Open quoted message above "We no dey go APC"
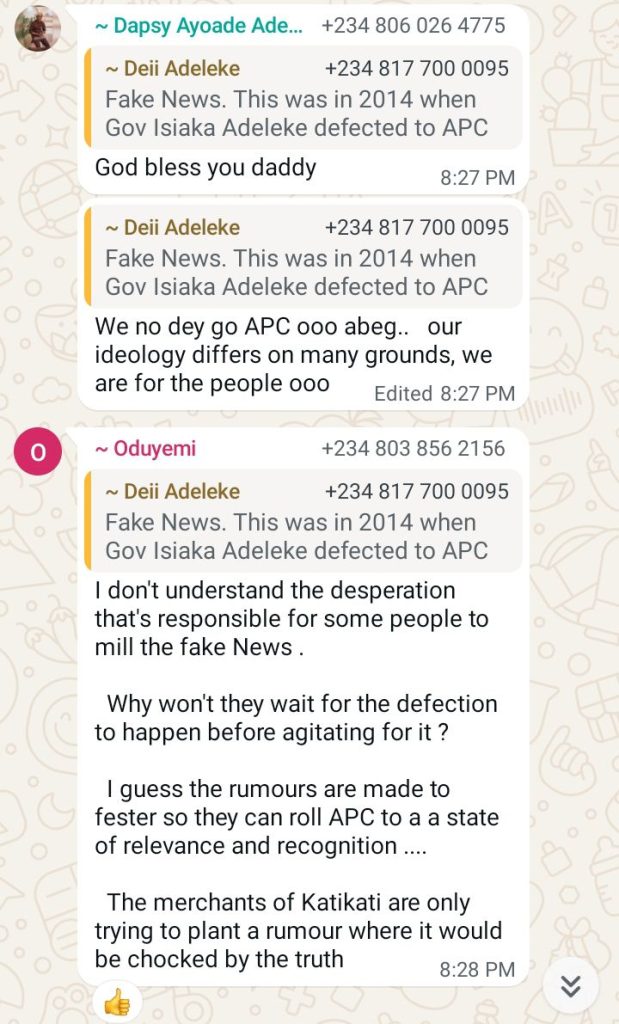Screen dimensions: 619x1024 point(303,257)
